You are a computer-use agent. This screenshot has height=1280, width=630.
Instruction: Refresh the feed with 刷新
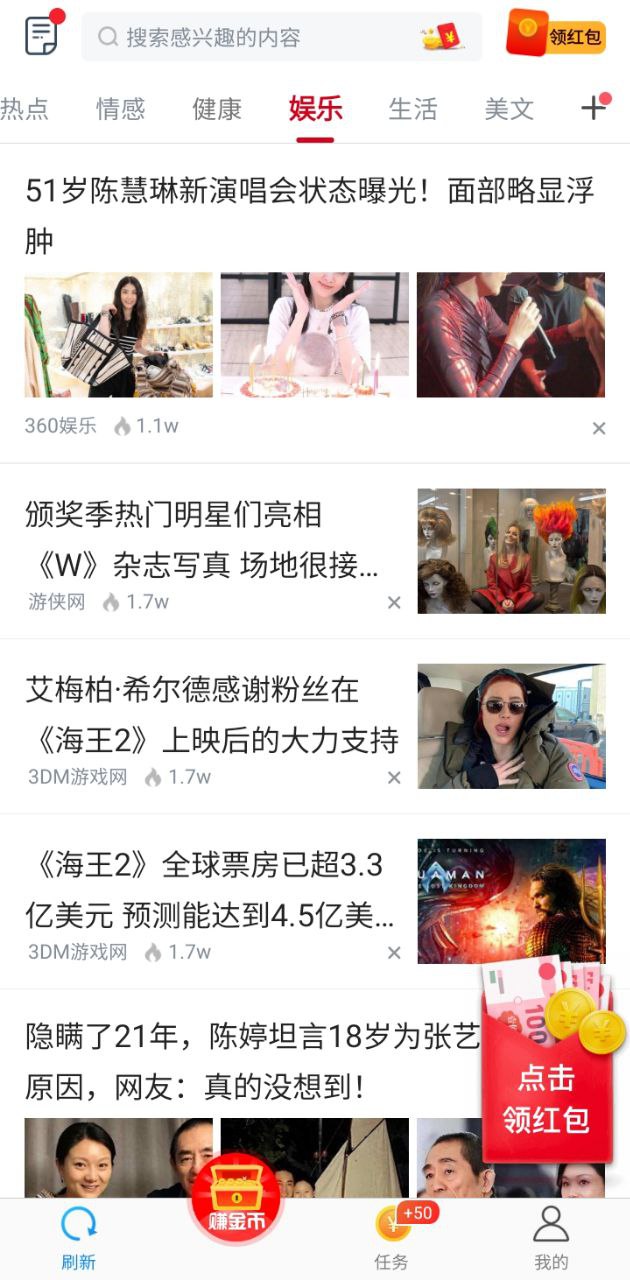[79, 1238]
